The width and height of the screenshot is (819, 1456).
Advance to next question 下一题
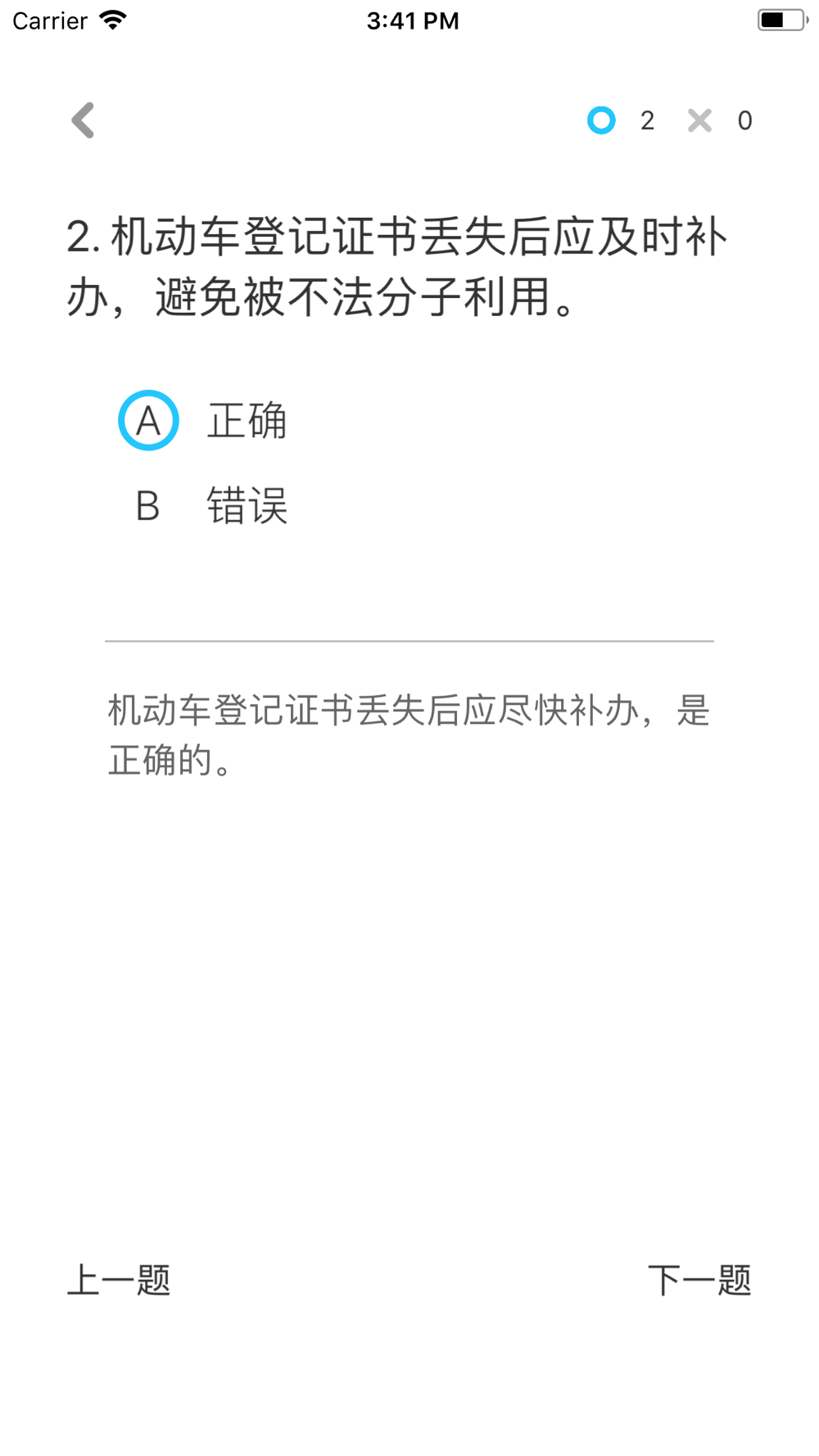(699, 1280)
